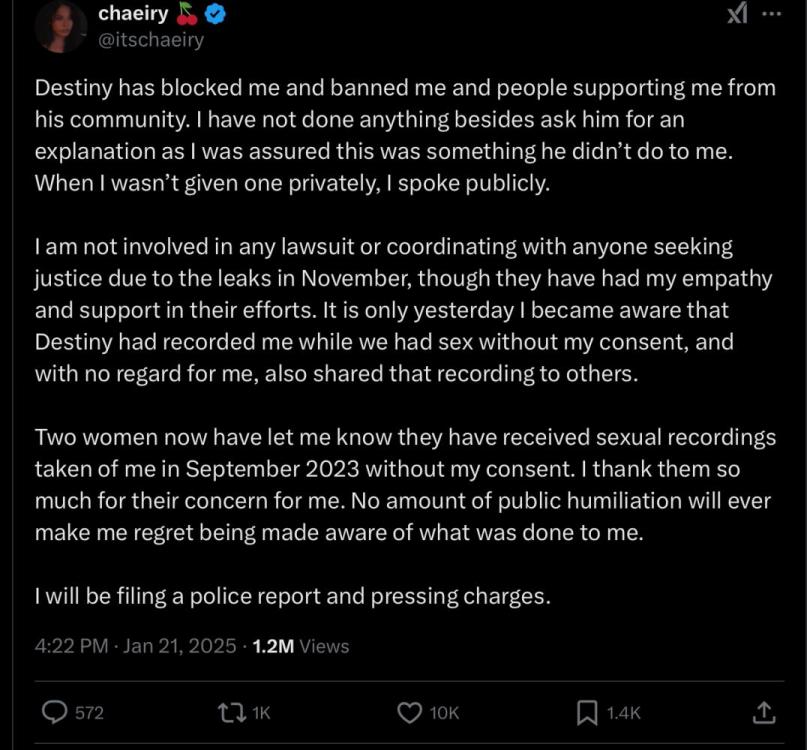The height and width of the screenshot is (750, 807).
Task: Open the post's three-dot overflow menu
Action: tap(770, 15)
